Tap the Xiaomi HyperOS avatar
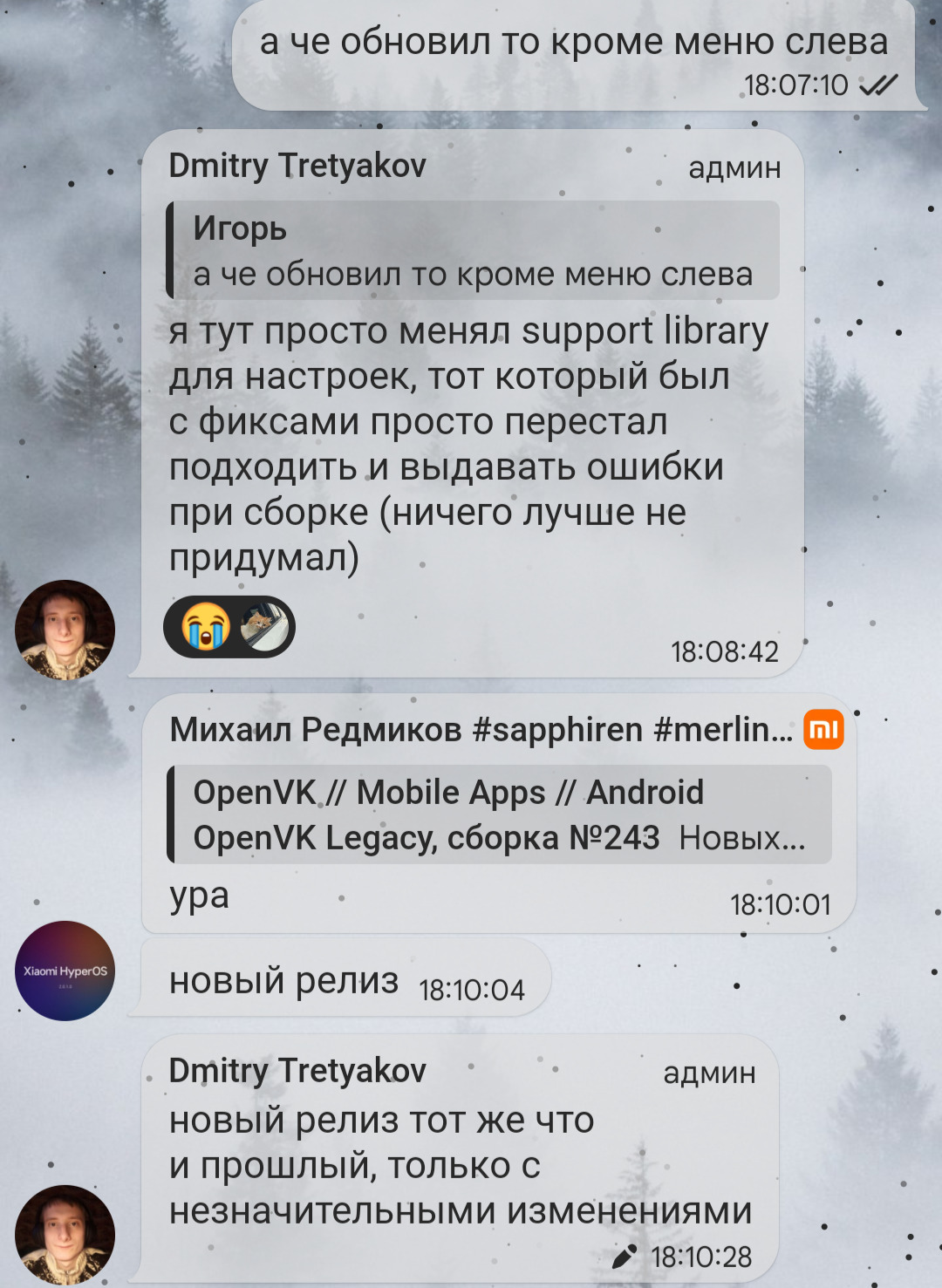The width and height of the screenshot is (942, 1288). 65,971
